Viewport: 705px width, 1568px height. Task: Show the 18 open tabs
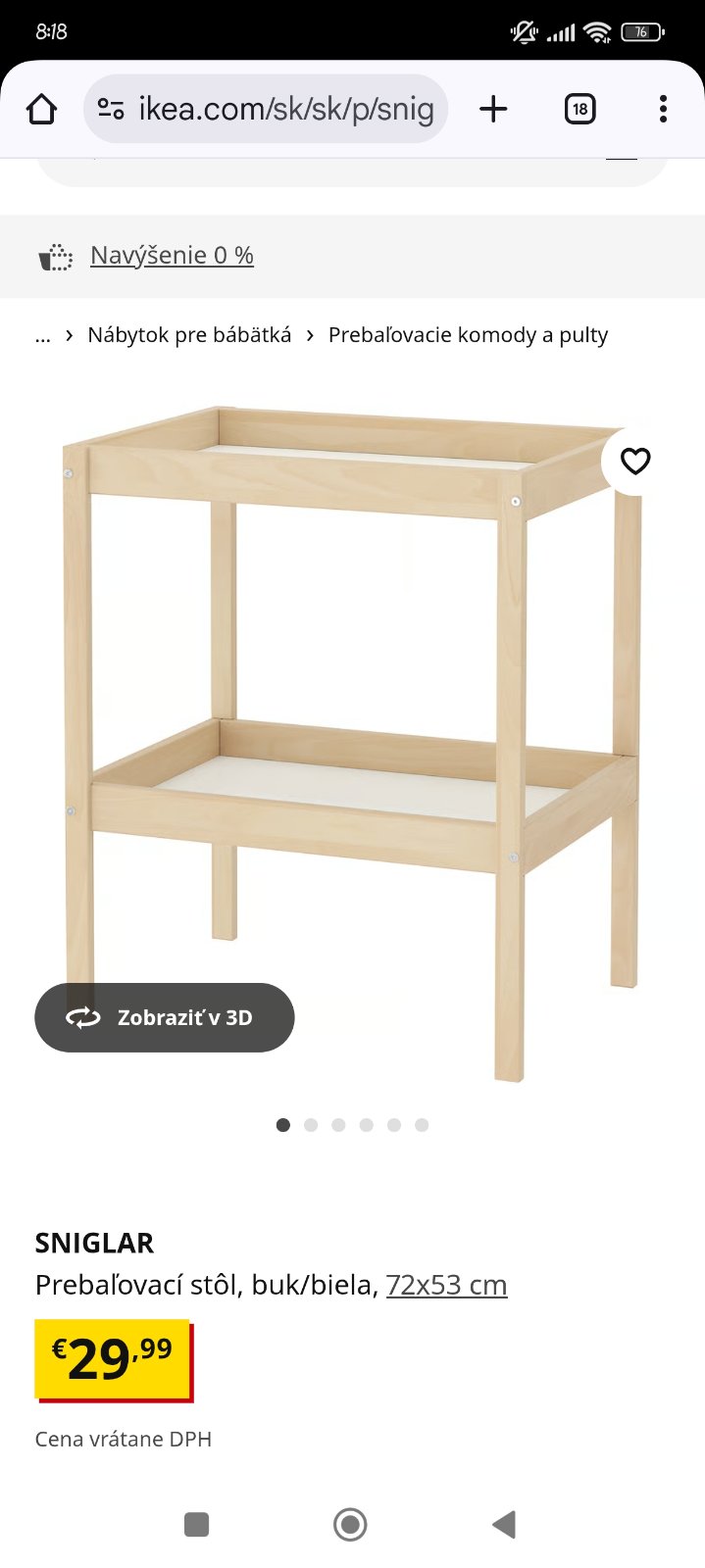point(579,109)
